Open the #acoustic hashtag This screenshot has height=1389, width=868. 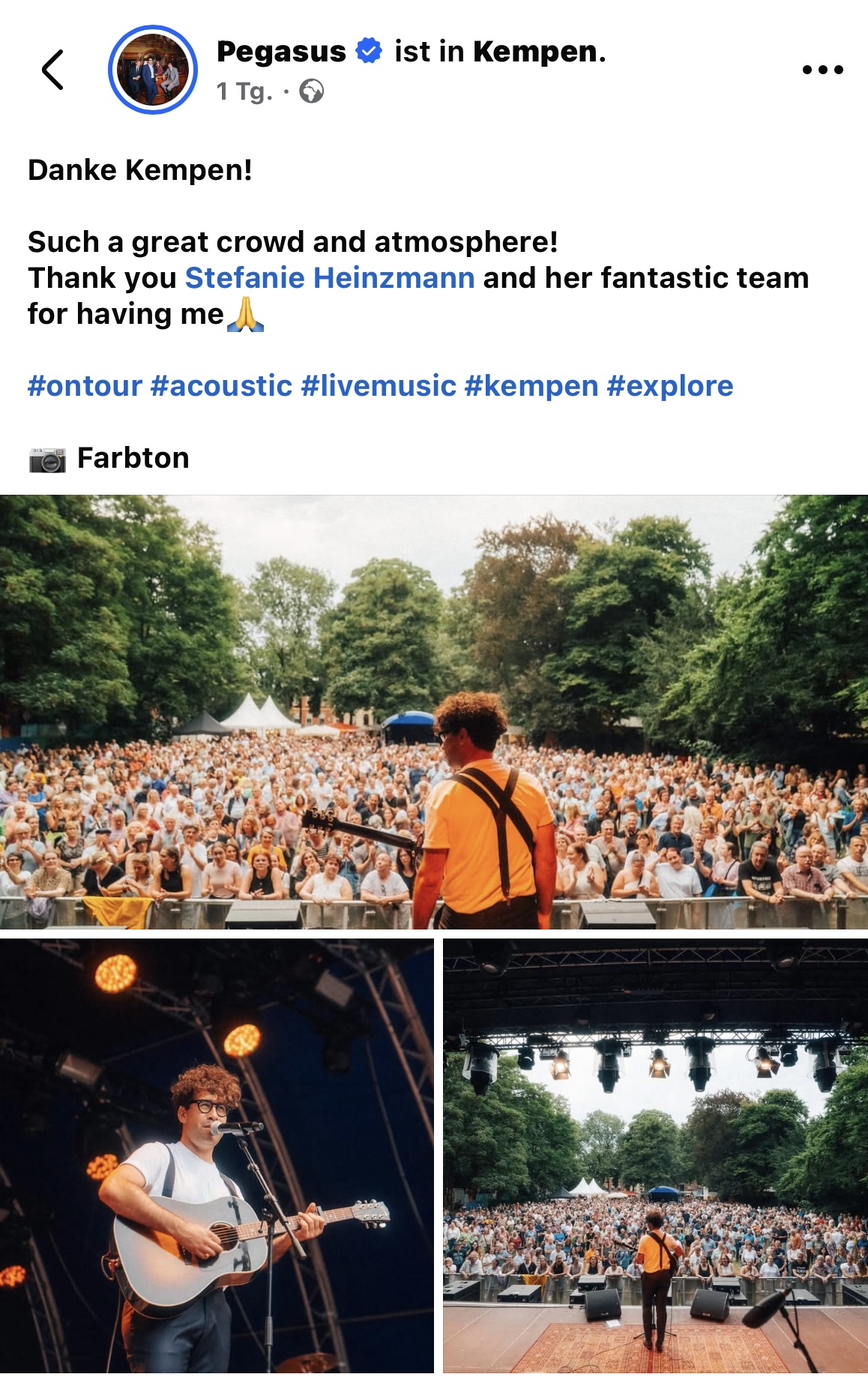tap(221, 386)
